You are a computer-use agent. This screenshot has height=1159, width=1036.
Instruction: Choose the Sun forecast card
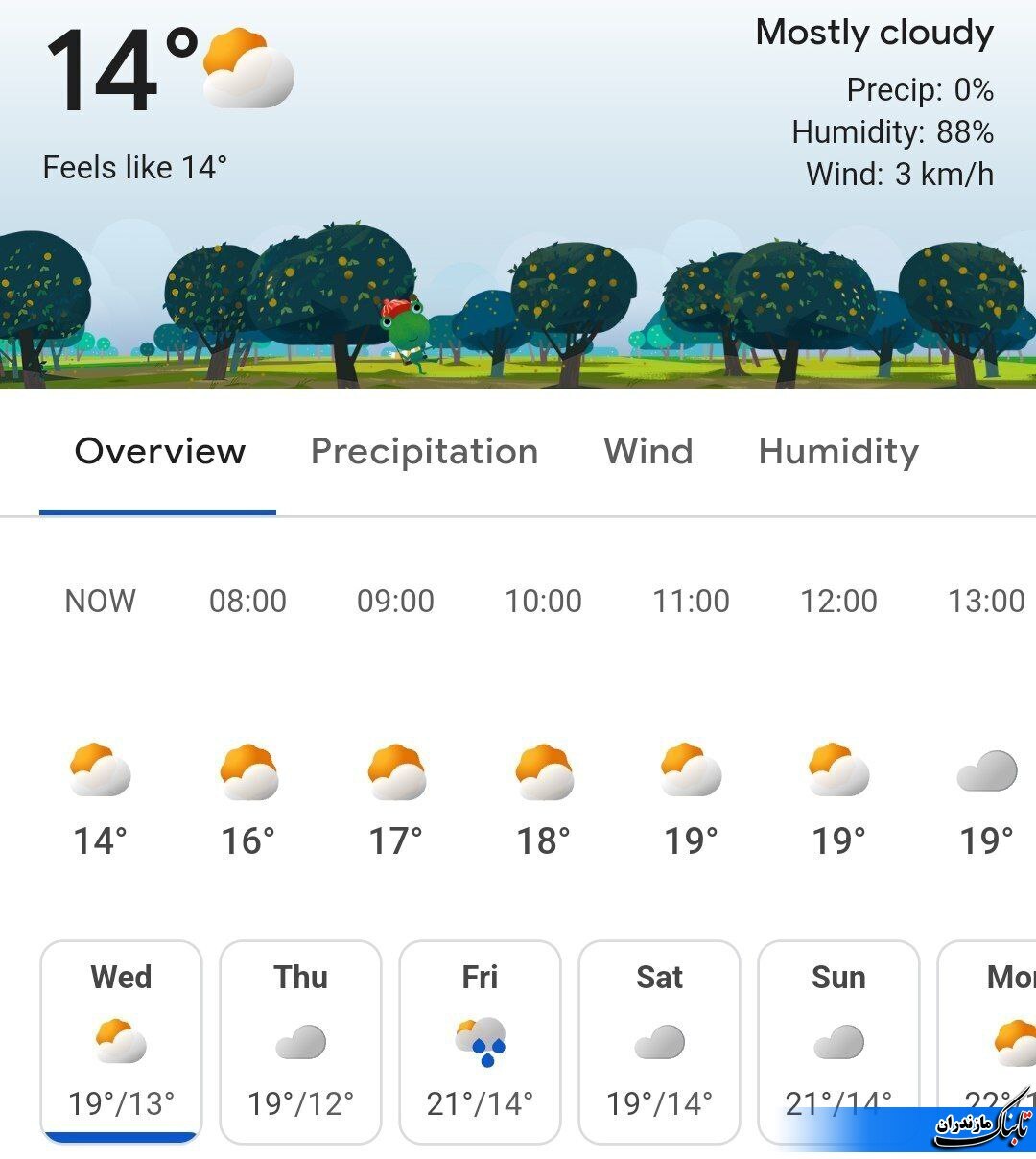tap(837, 1041)
